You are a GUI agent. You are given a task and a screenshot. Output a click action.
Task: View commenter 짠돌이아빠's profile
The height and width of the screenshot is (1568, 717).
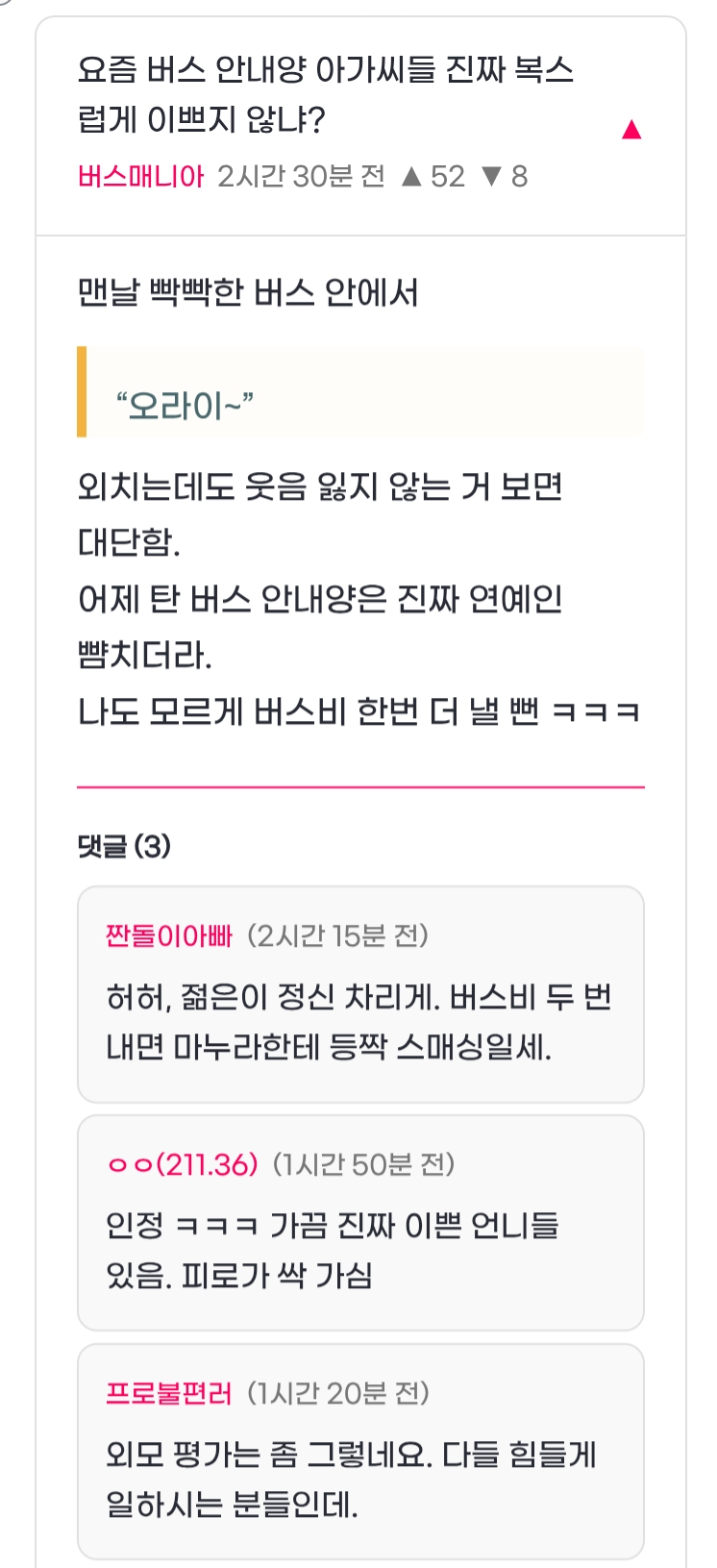[169, 936]
